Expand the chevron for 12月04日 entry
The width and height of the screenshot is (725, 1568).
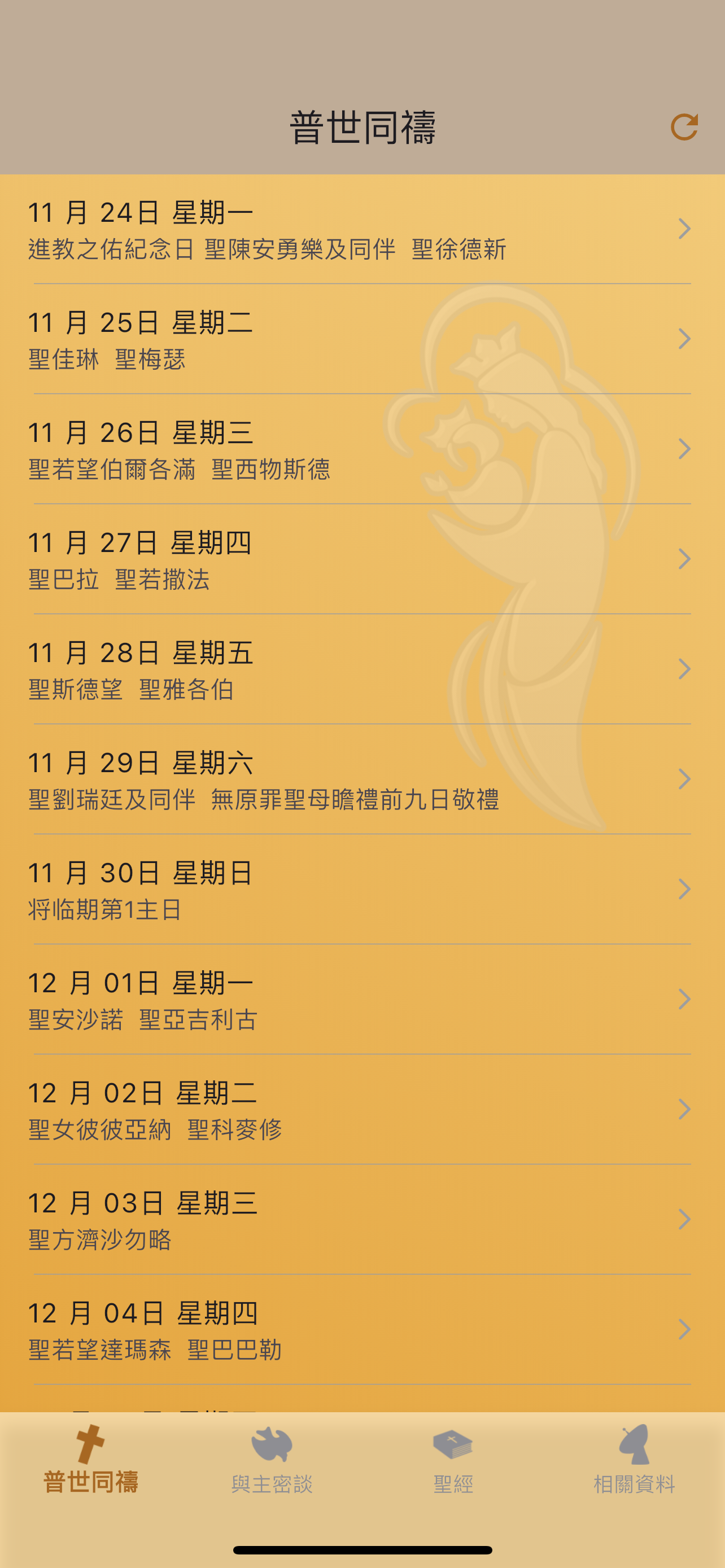coord(684,1329)
